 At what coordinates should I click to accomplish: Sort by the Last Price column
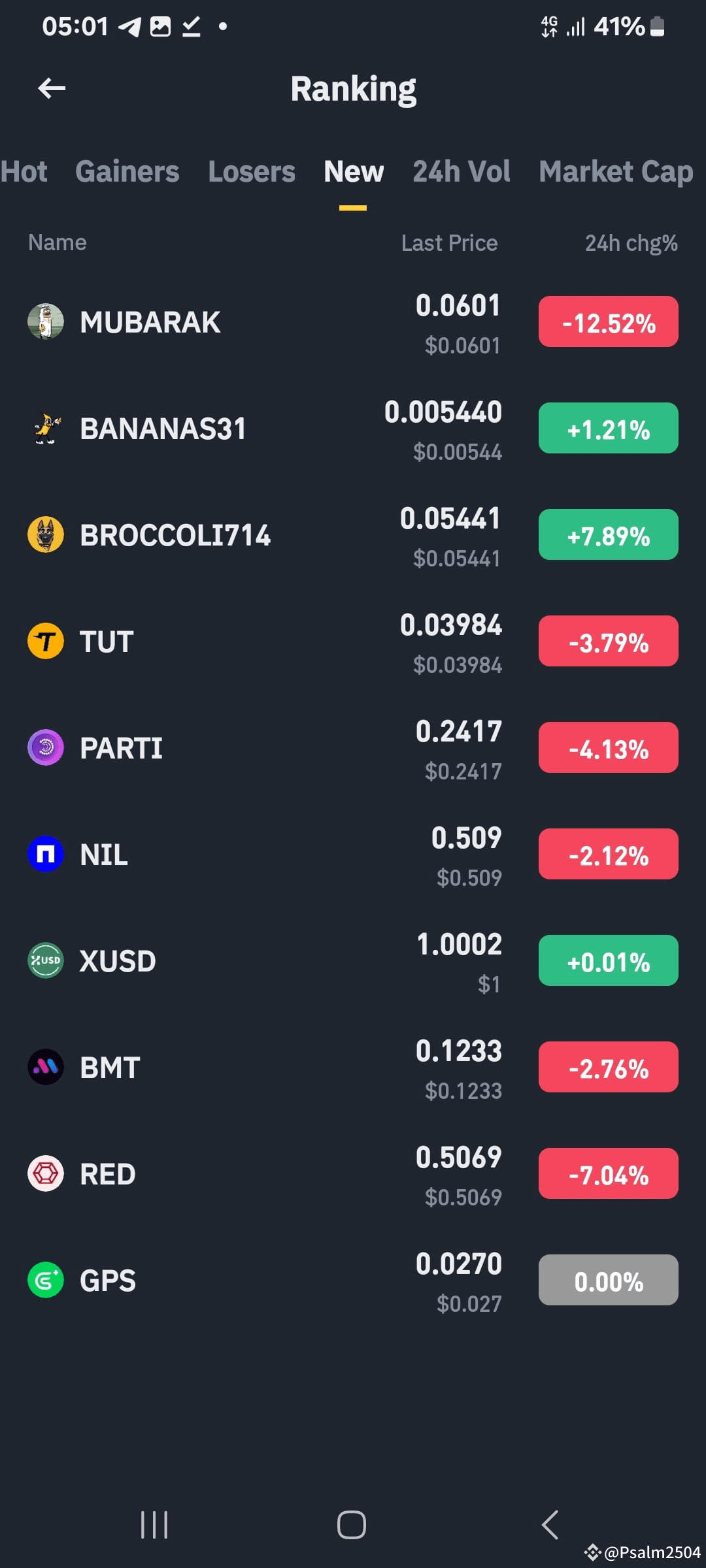(449, 242)
